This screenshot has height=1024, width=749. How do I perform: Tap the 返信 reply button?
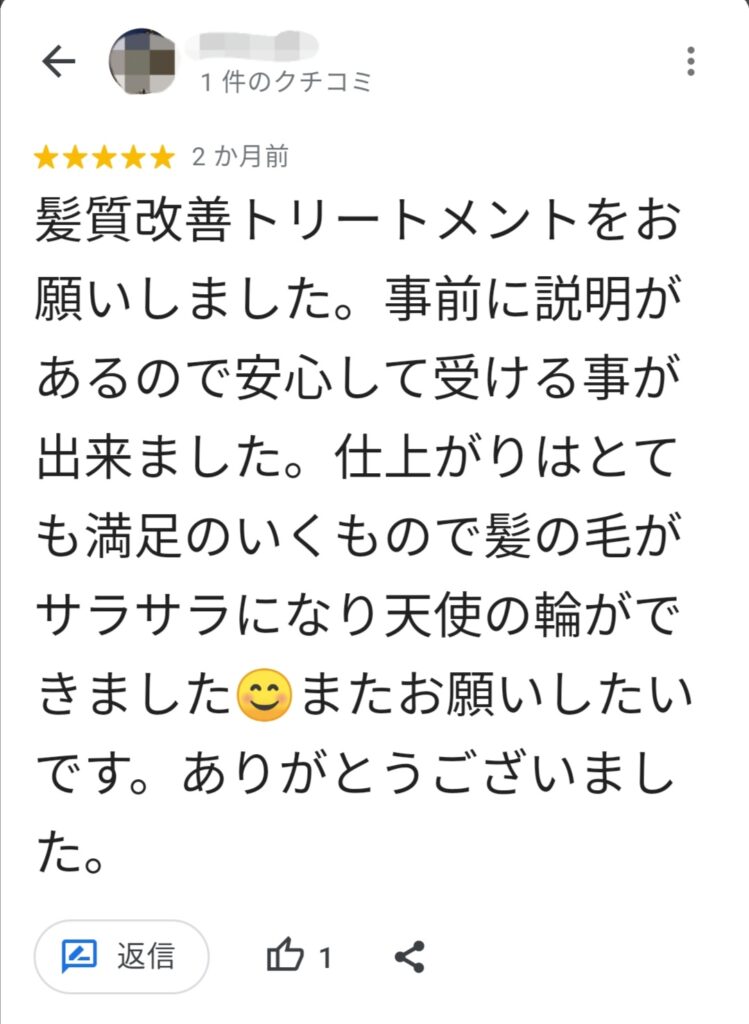point(121,957)
